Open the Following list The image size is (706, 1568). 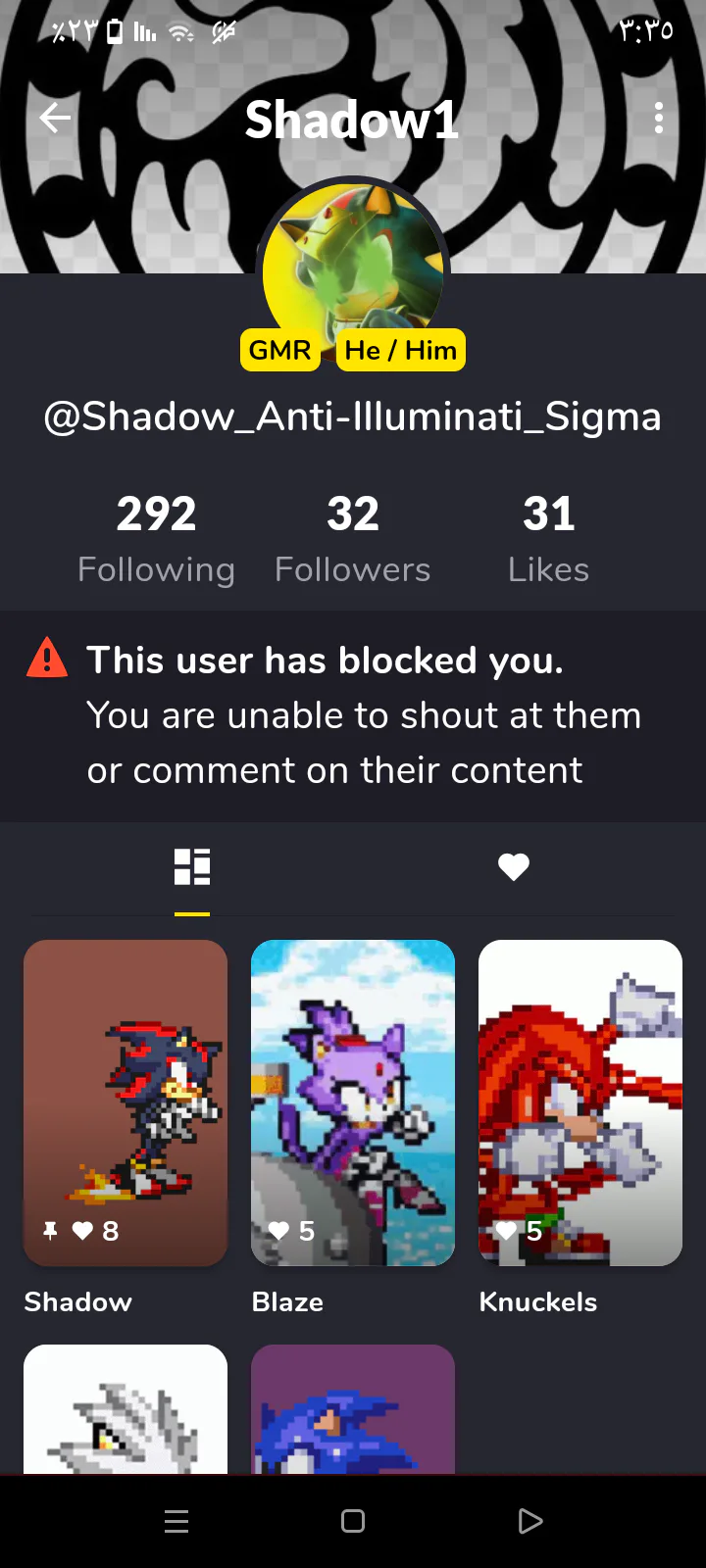coord(156,539)
